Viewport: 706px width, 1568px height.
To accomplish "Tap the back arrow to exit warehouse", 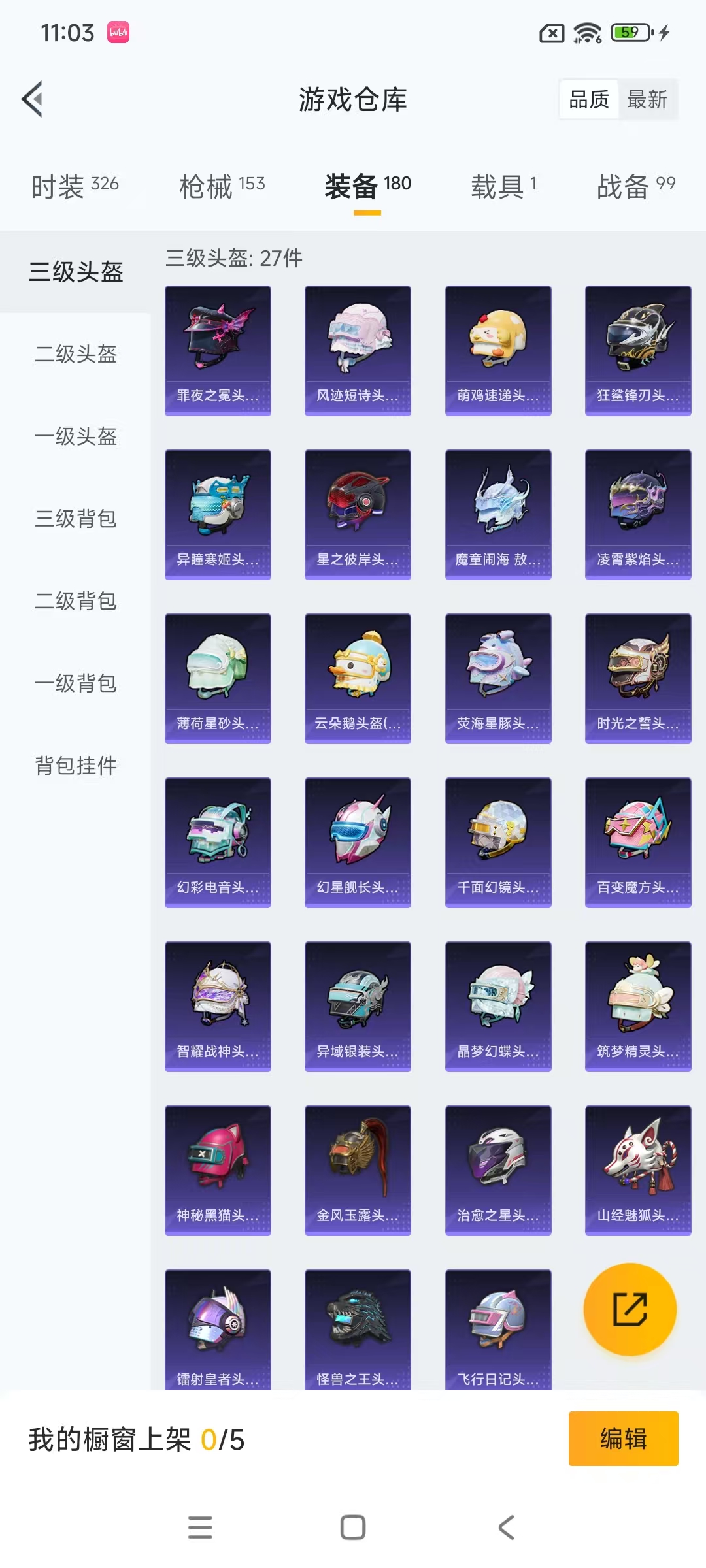I will click(33, 100).
